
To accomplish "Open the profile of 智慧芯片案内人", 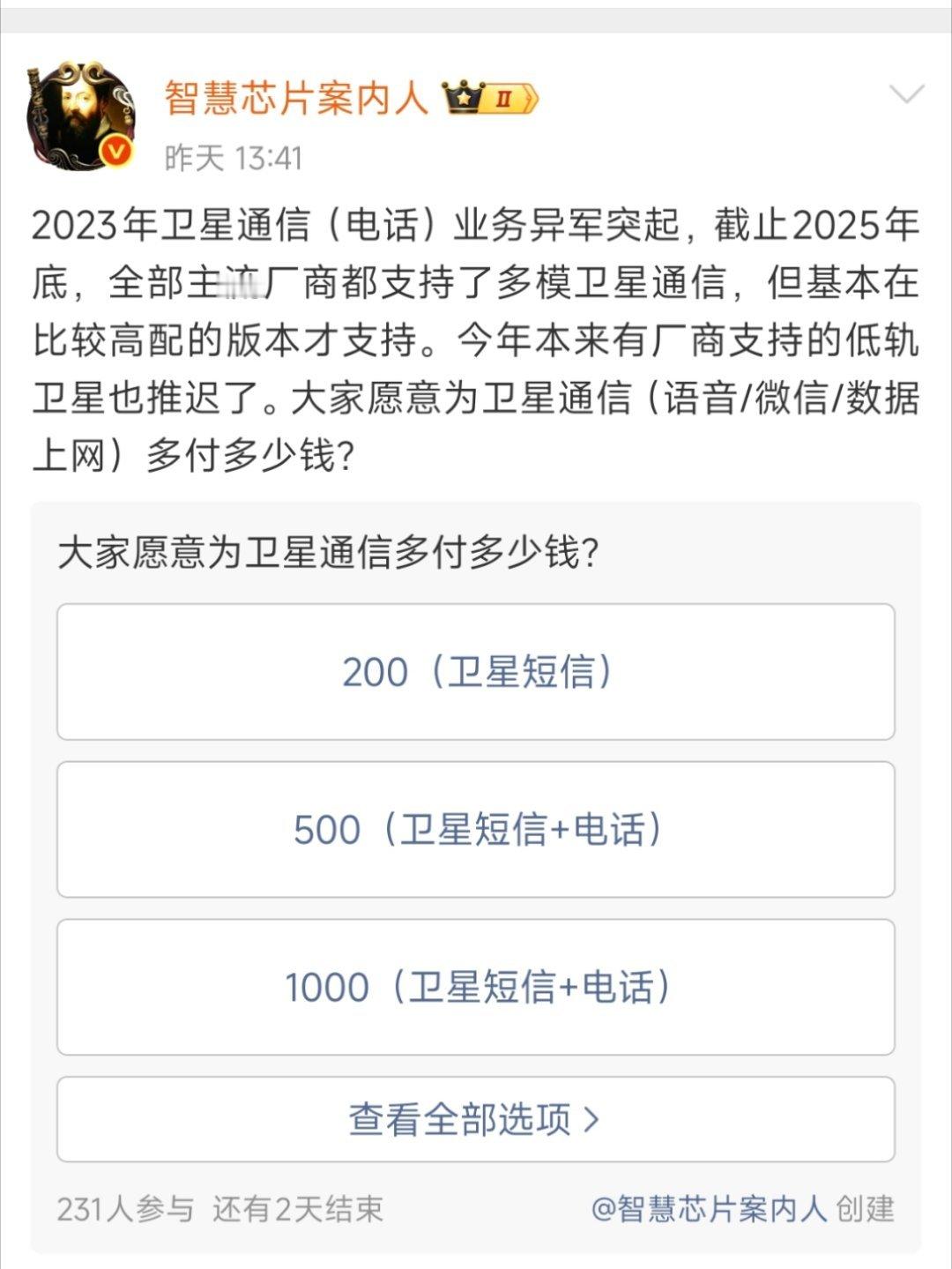I will 295,100.
